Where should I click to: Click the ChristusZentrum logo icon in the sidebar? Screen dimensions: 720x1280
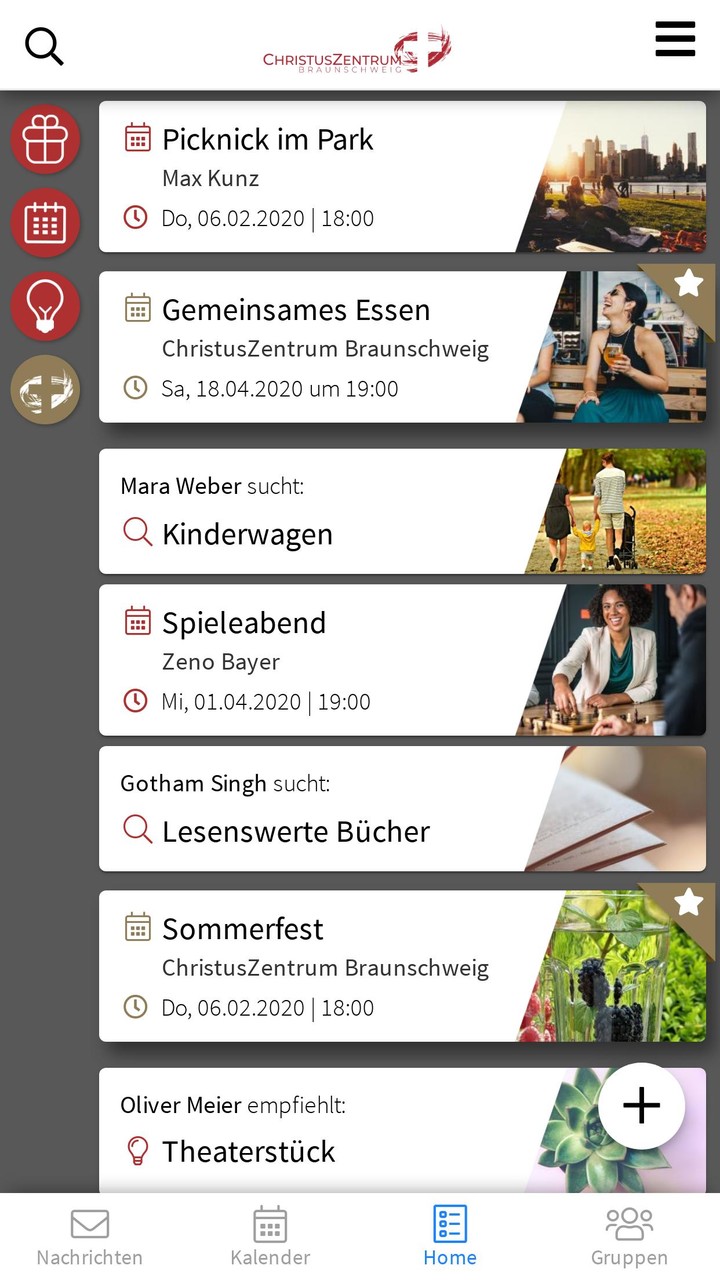coord(44,390)
